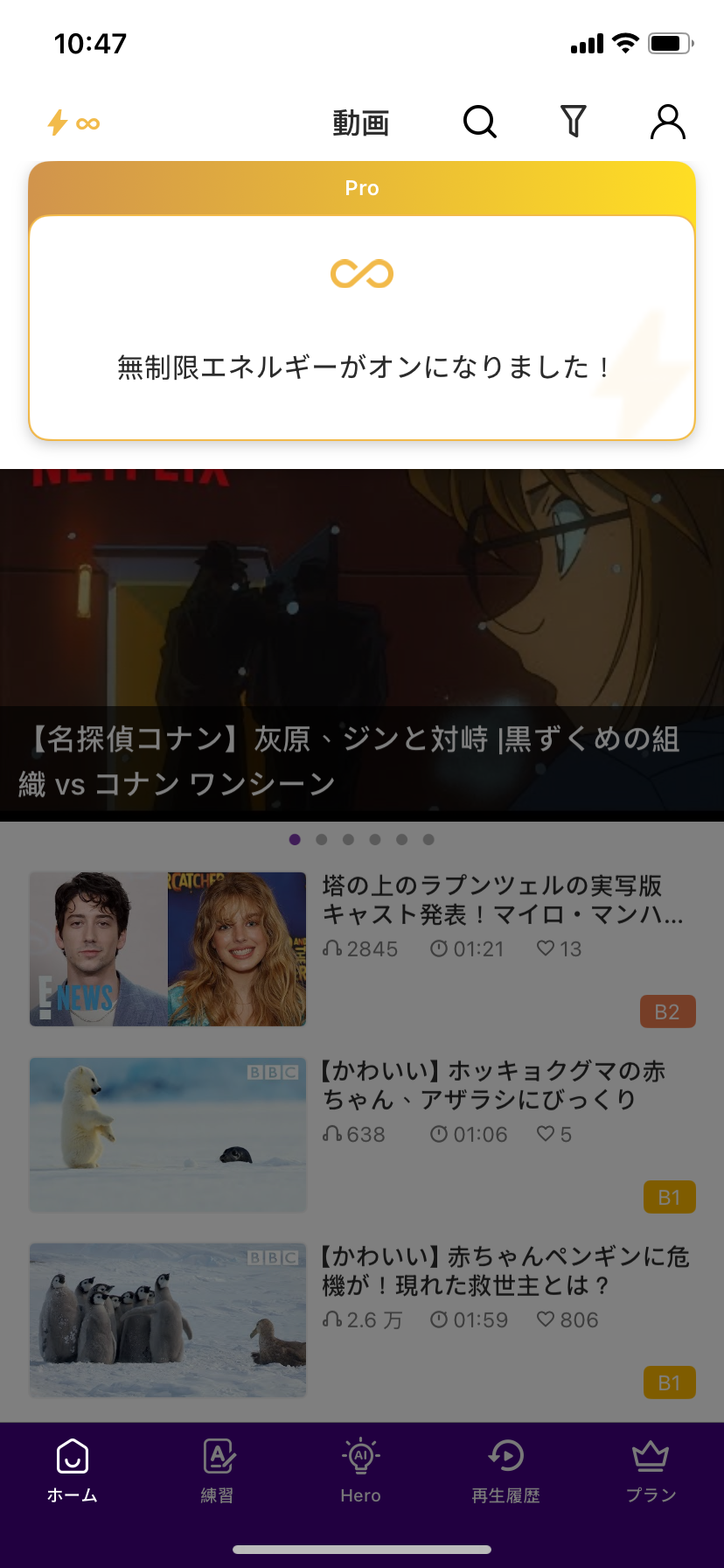View the 再生履歴 tab

pos(505,1470)
